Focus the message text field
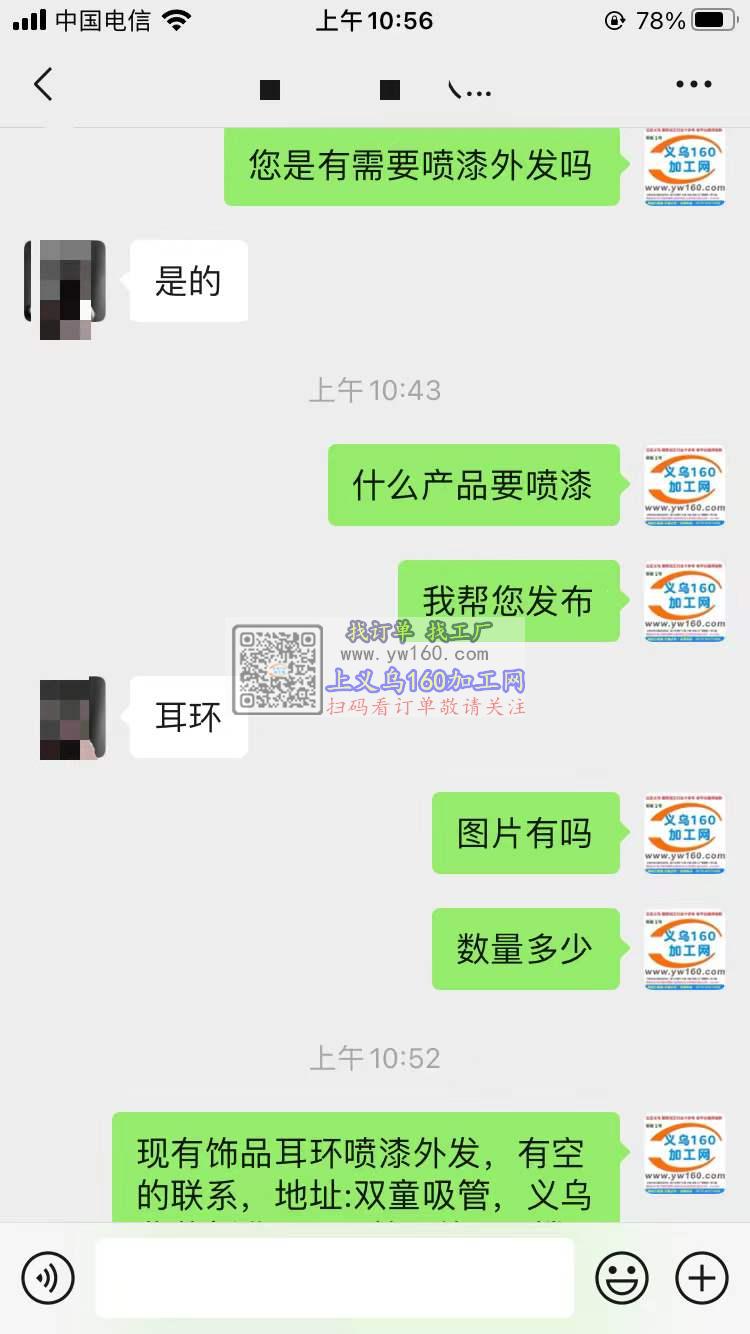Viewport: 750px width, 1334px height. click(335, 1277)
